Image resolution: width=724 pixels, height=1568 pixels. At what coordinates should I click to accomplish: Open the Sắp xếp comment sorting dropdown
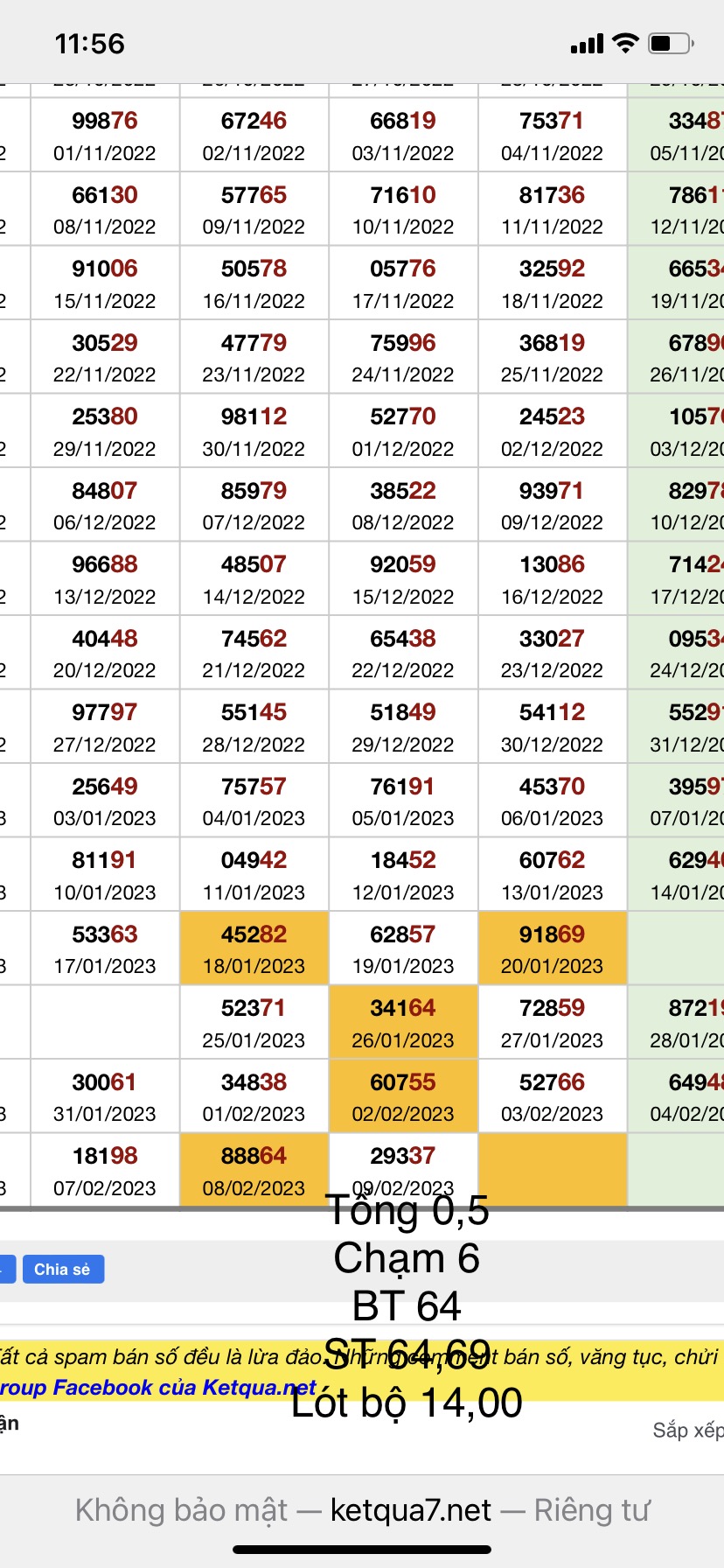point(688,1430)
